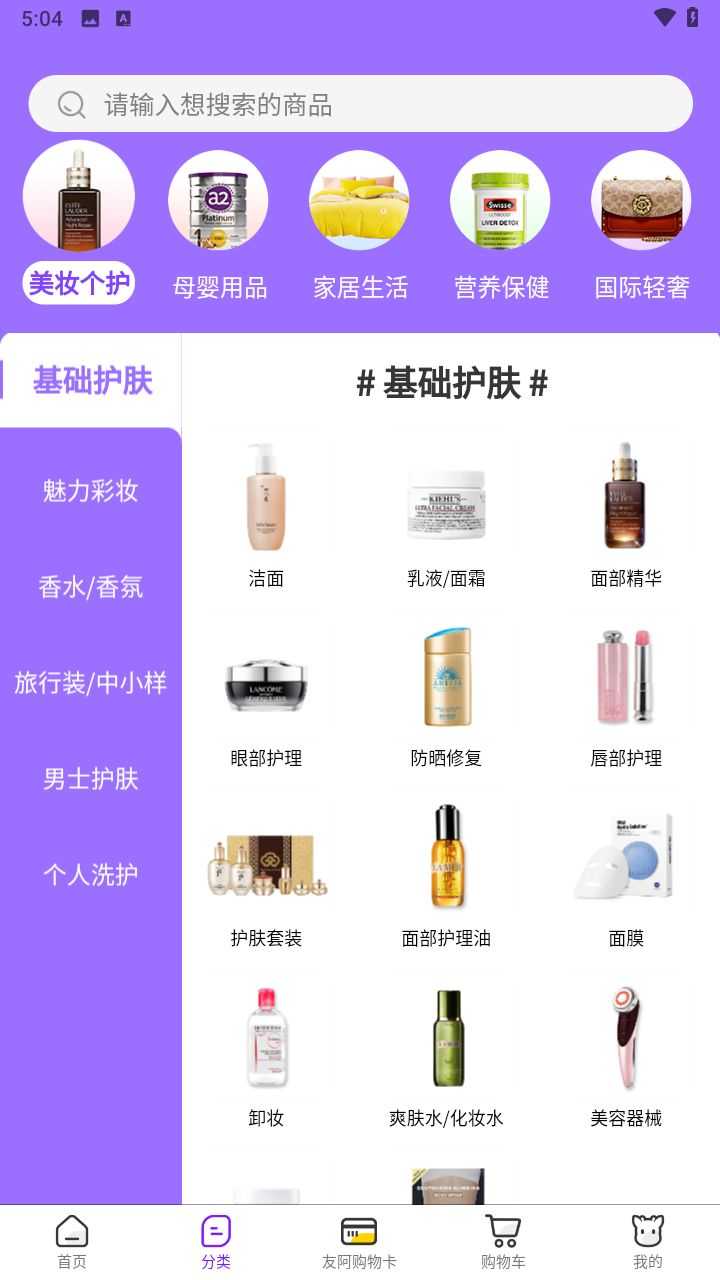Image resolution: width=720 pixels, height=1280 pixels.
Task: Tap the 首页 home icon
Action: [69, 1240]
